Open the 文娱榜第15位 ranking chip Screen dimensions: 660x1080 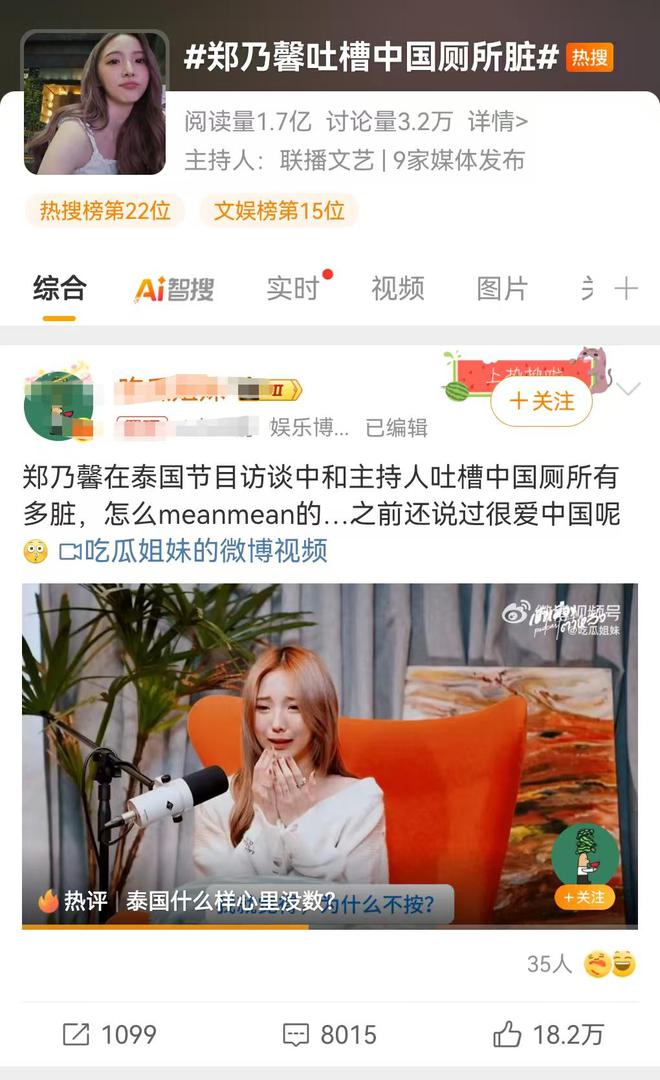pyautogui.click(x=279, y=211)
